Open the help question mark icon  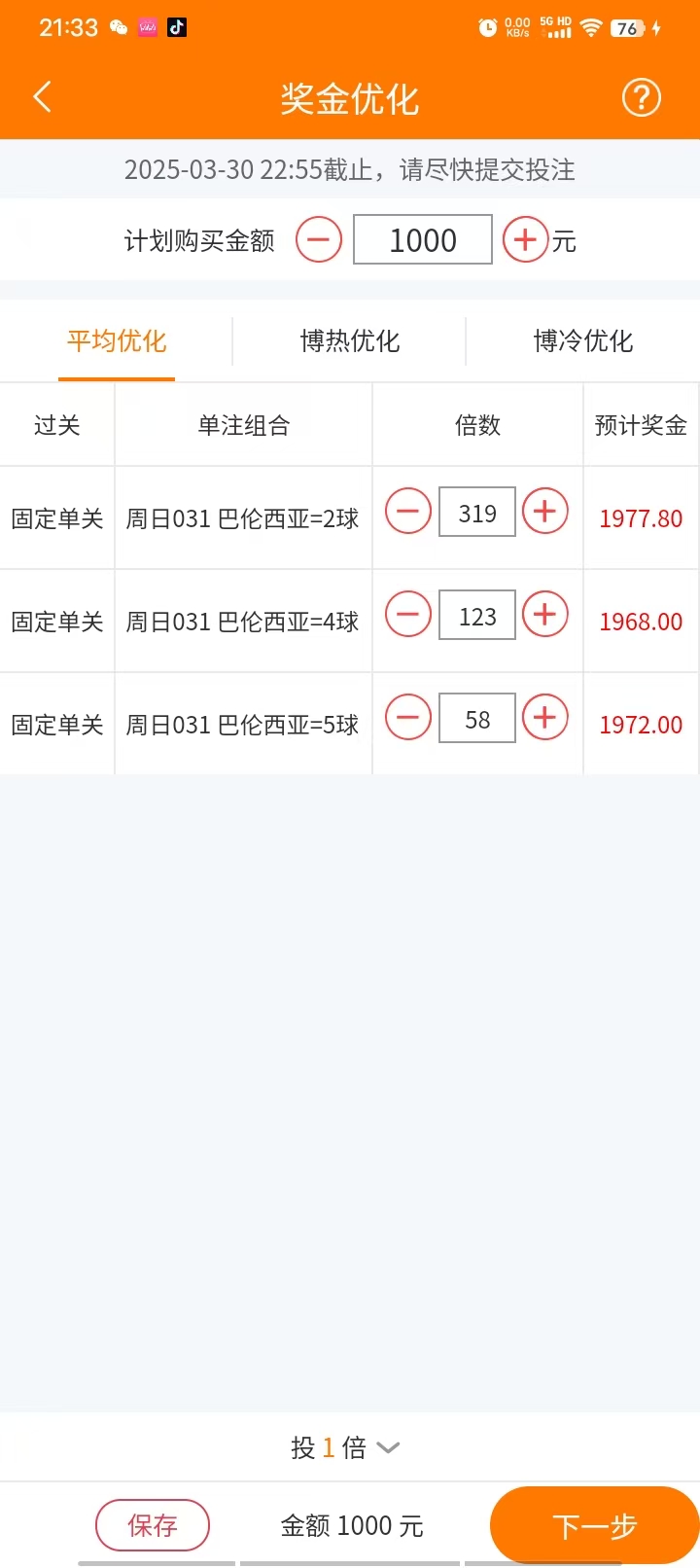pyautogui.click(x=642, y=97)
